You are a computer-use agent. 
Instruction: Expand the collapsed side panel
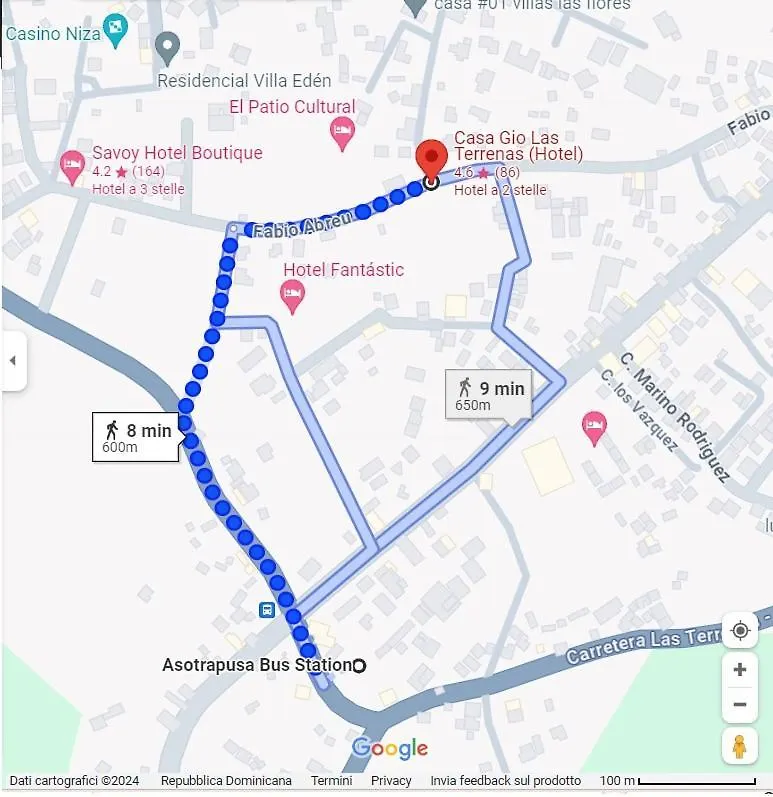(12, 360)
